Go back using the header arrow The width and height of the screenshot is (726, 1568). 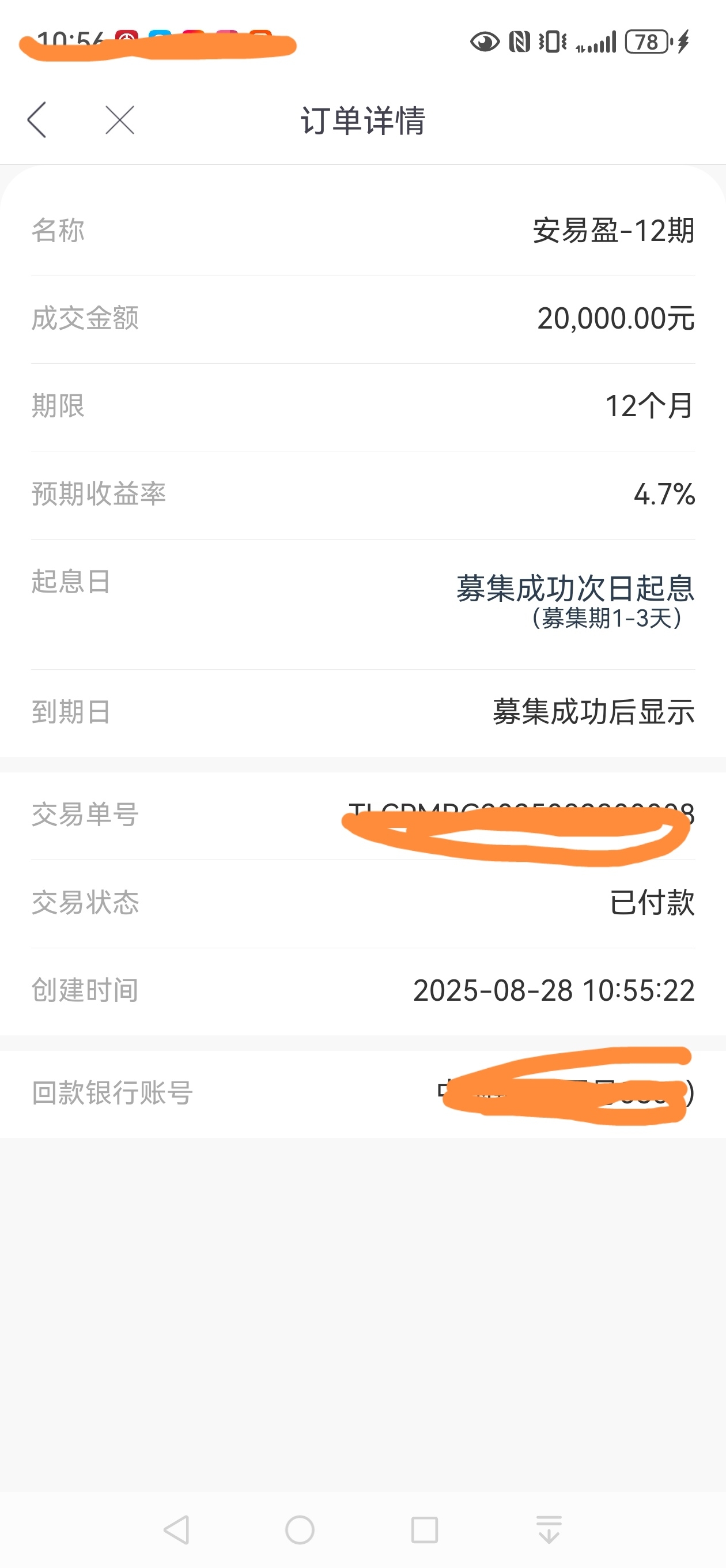pos(37,120)
